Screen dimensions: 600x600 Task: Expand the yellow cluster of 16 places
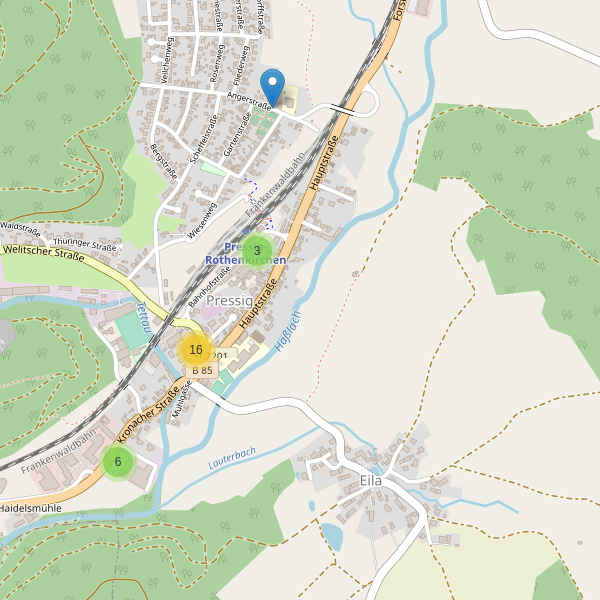[196, 350]
